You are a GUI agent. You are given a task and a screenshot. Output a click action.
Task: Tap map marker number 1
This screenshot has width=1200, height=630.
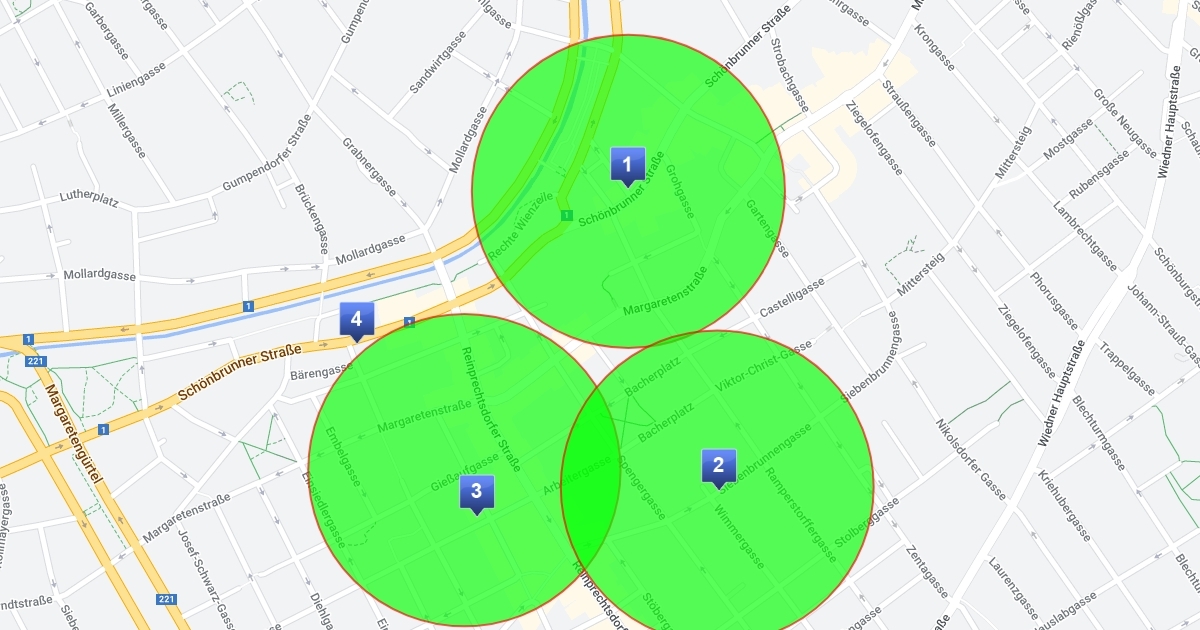pos(627,164)
